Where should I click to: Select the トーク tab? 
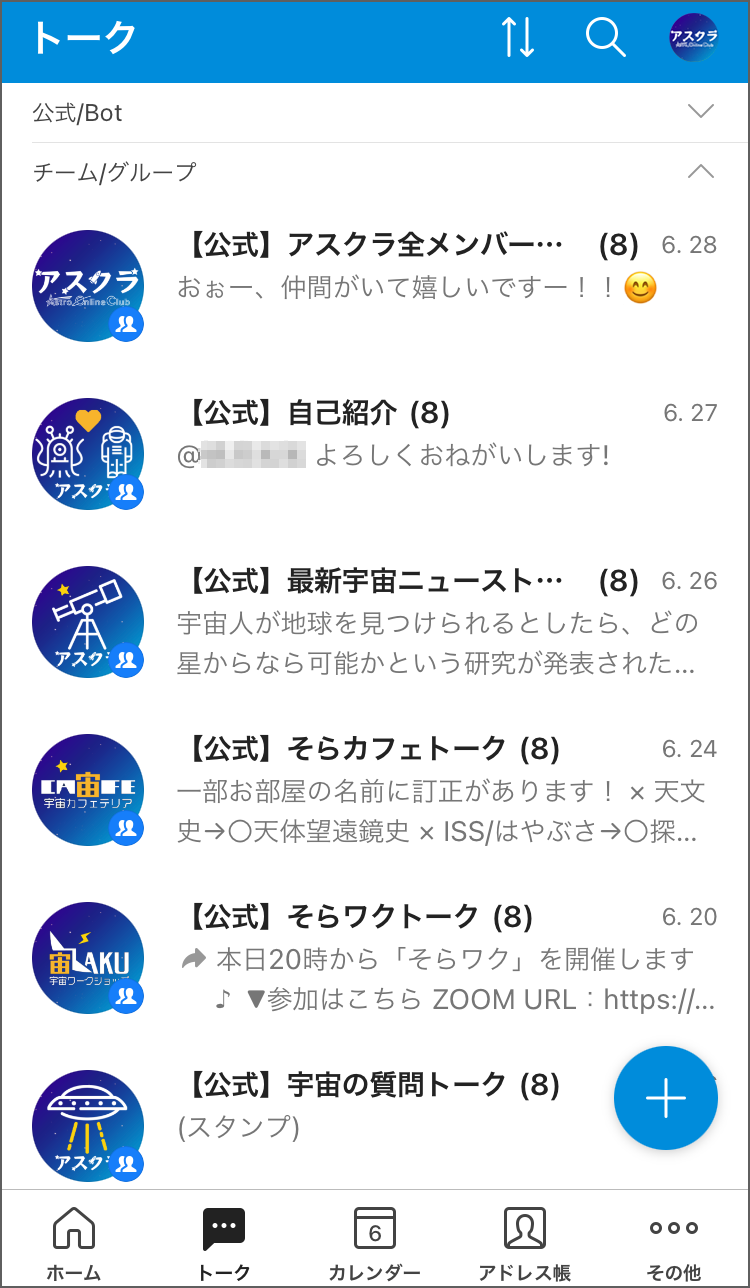click(224, 1242)
